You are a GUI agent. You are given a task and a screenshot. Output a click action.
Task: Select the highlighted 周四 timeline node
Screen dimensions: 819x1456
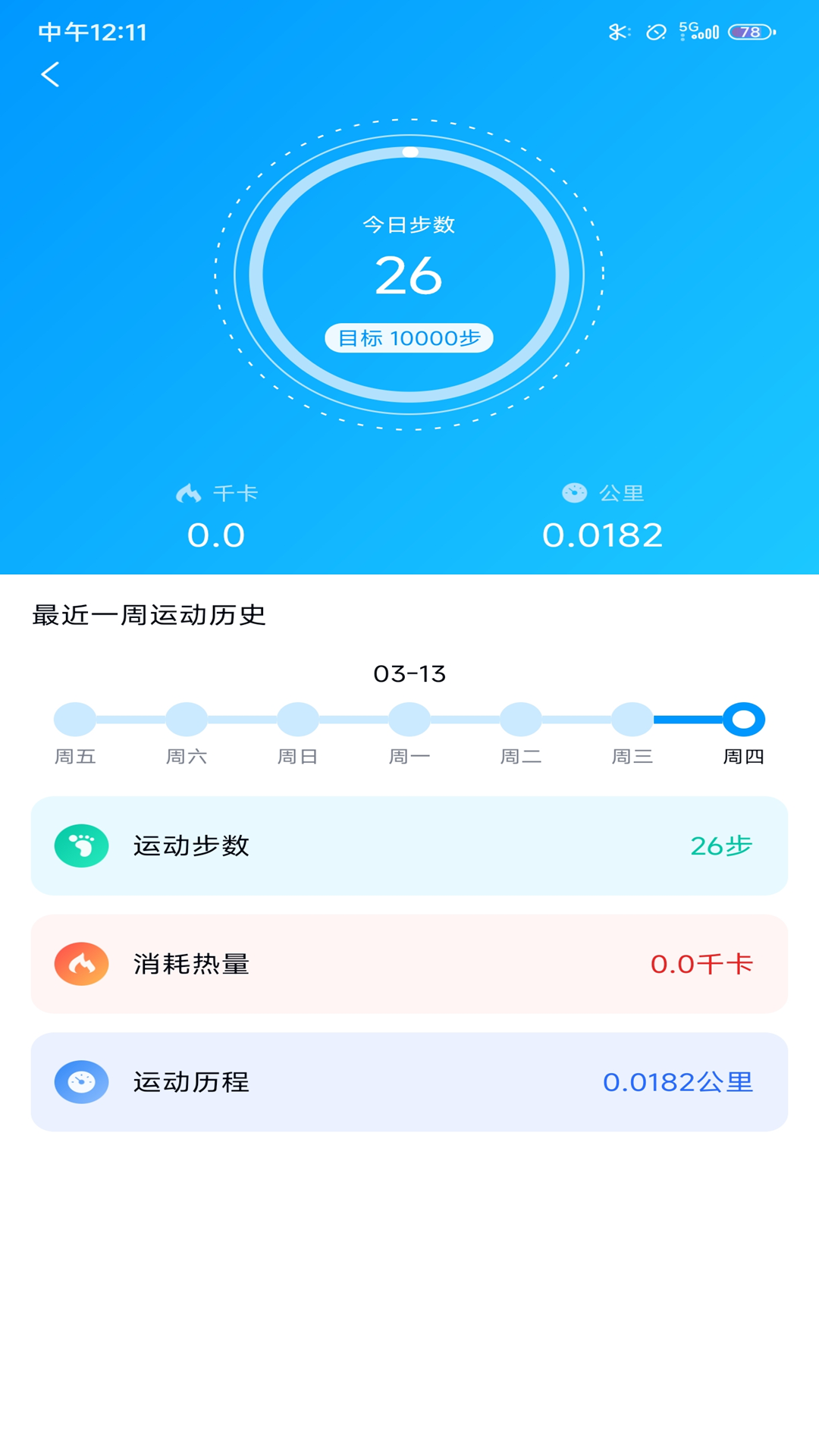(x=742, y=719)
